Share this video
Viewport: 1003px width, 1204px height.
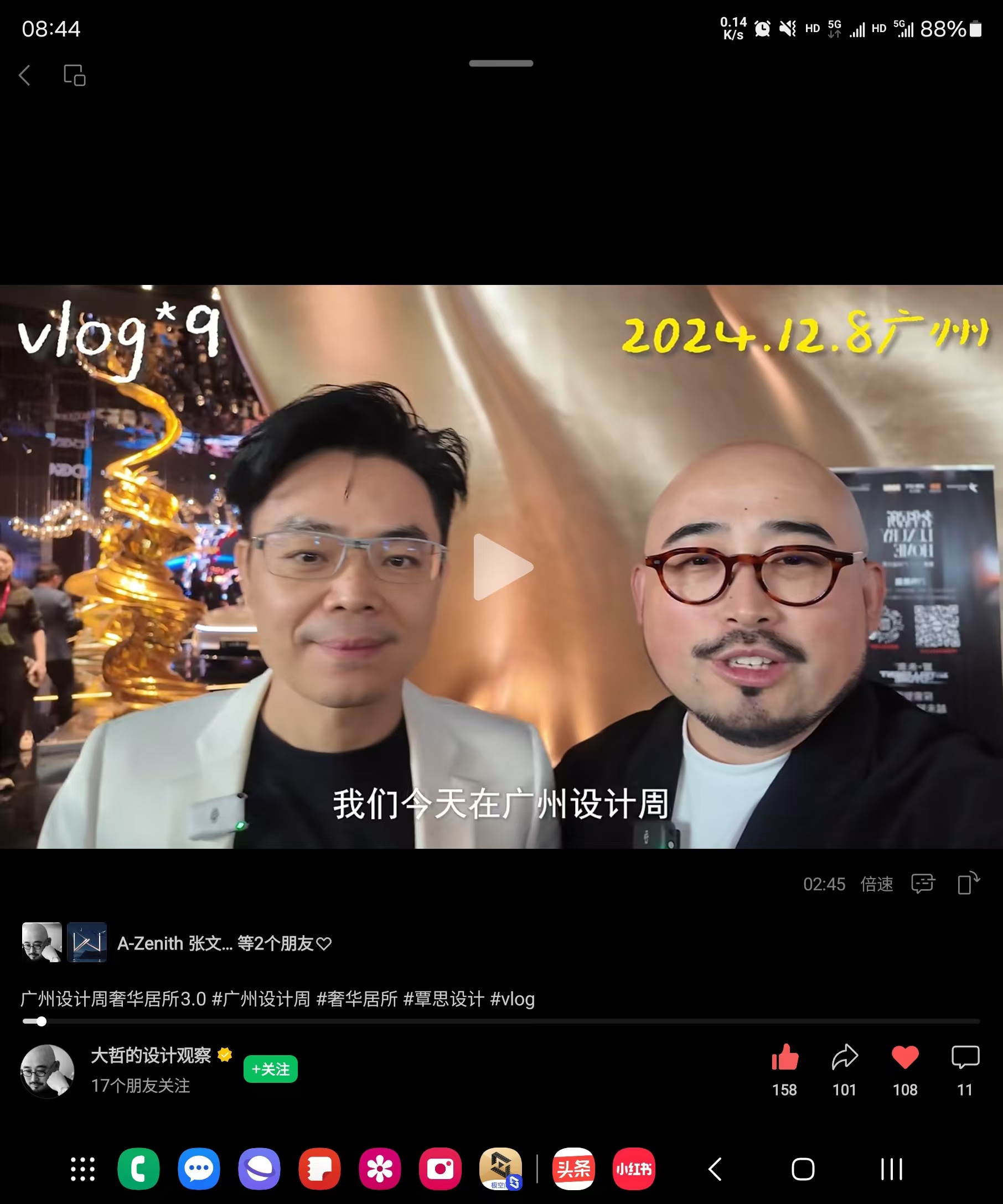pos(844,1058)
